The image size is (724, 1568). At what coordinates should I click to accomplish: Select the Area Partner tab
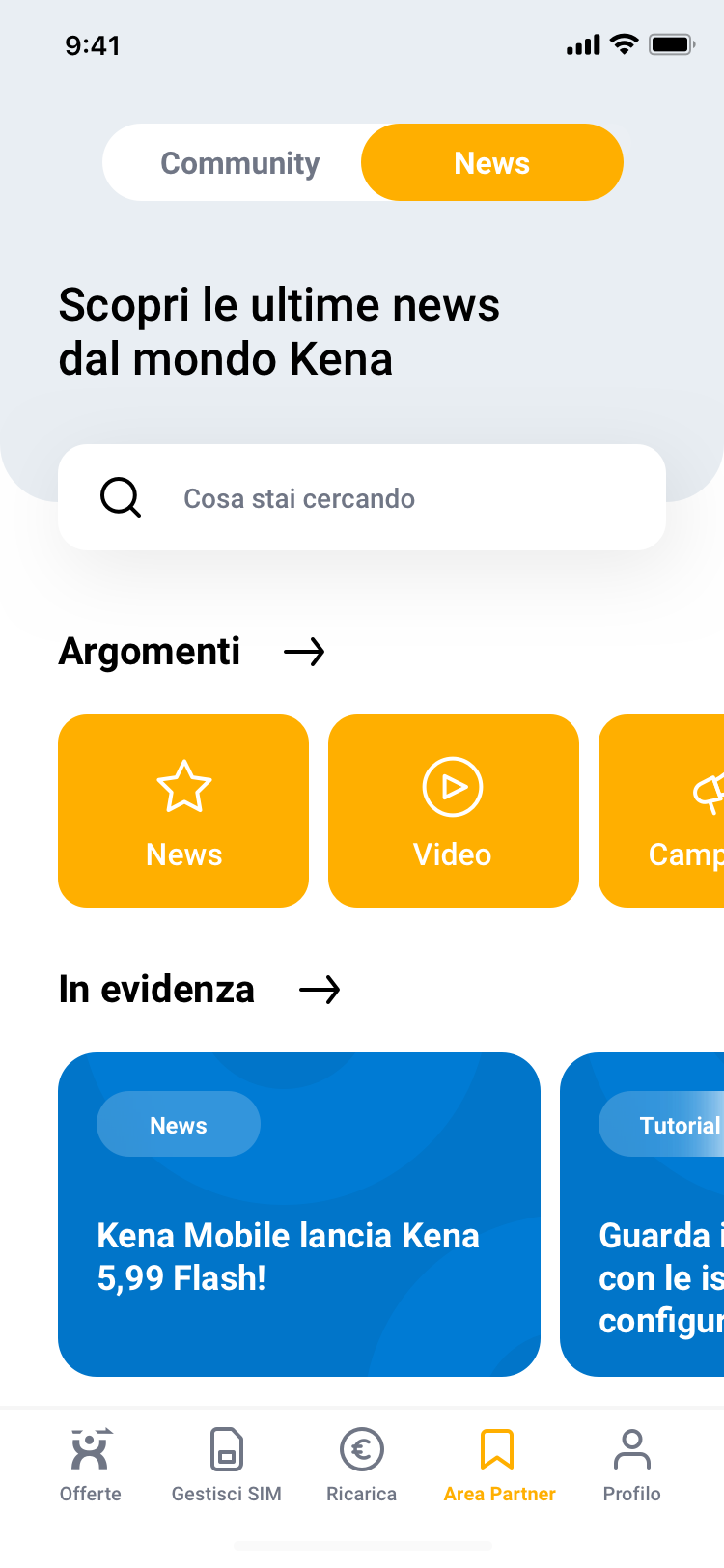click(x=499, y=1466)
